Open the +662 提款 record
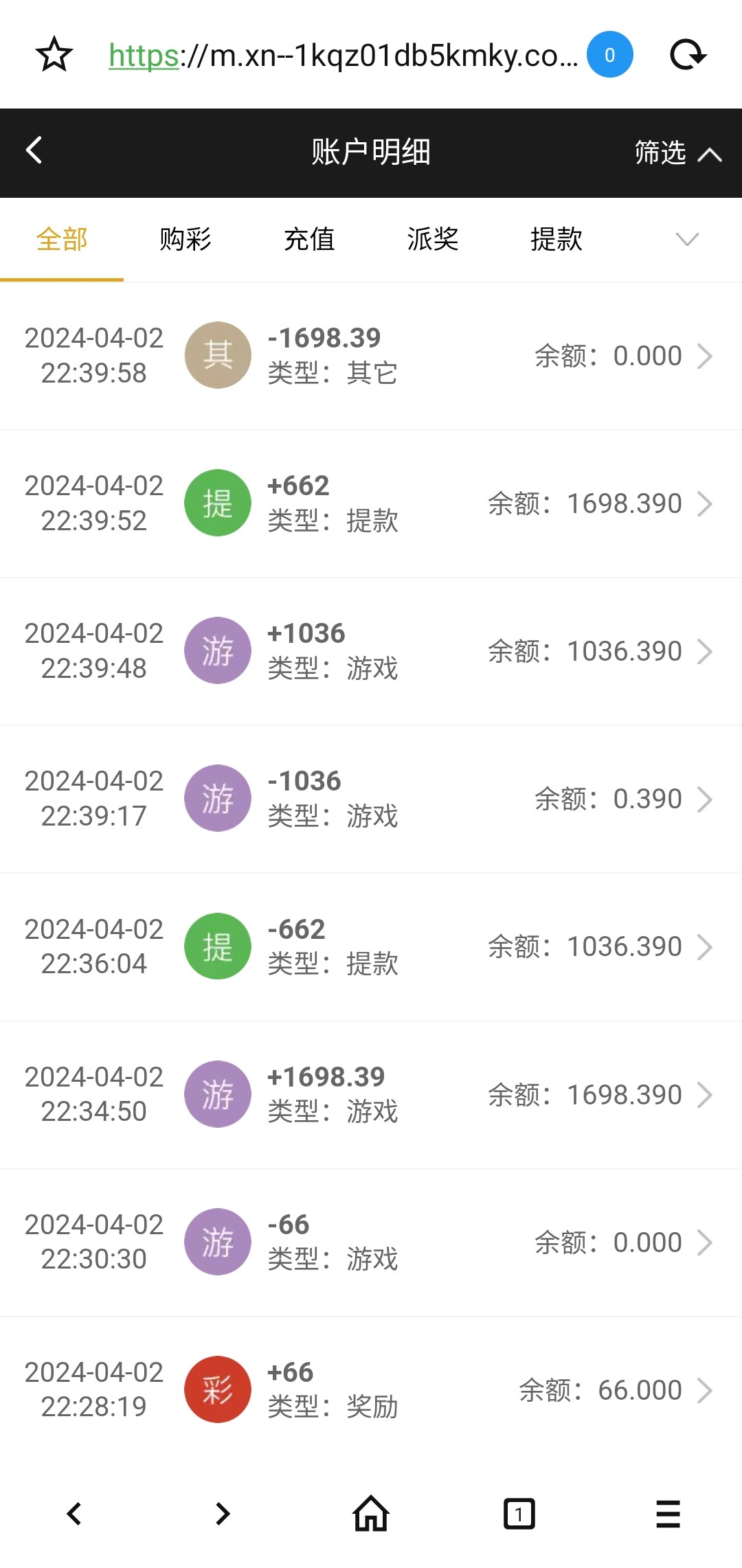Viewport: 742px width, 1568px height. [371, 503]
